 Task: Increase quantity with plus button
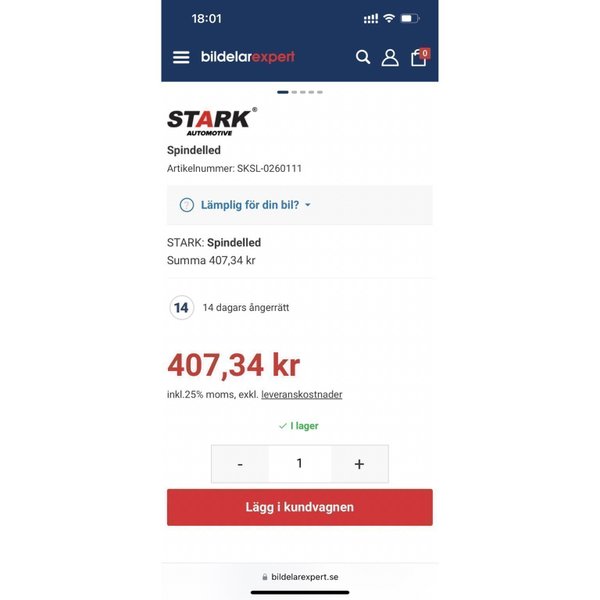[x=359, y=464]
